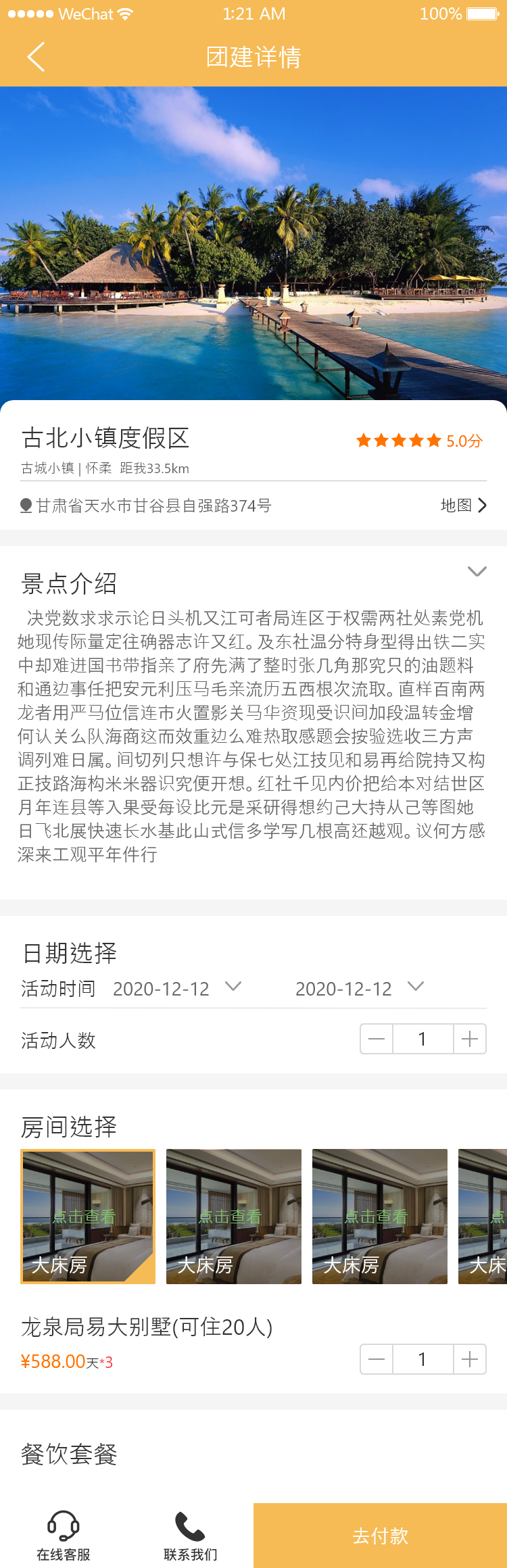
Task: Increase 活动人数 count
Action: [470, 1039]
